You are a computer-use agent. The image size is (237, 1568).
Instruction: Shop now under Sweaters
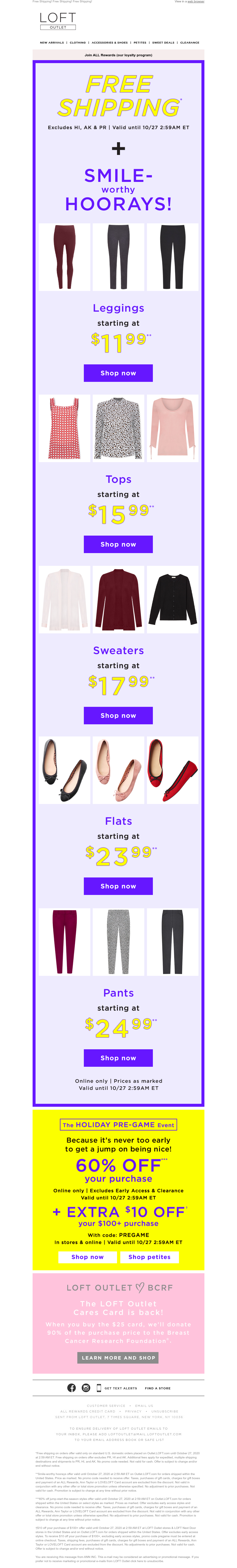tap(118, 715)
